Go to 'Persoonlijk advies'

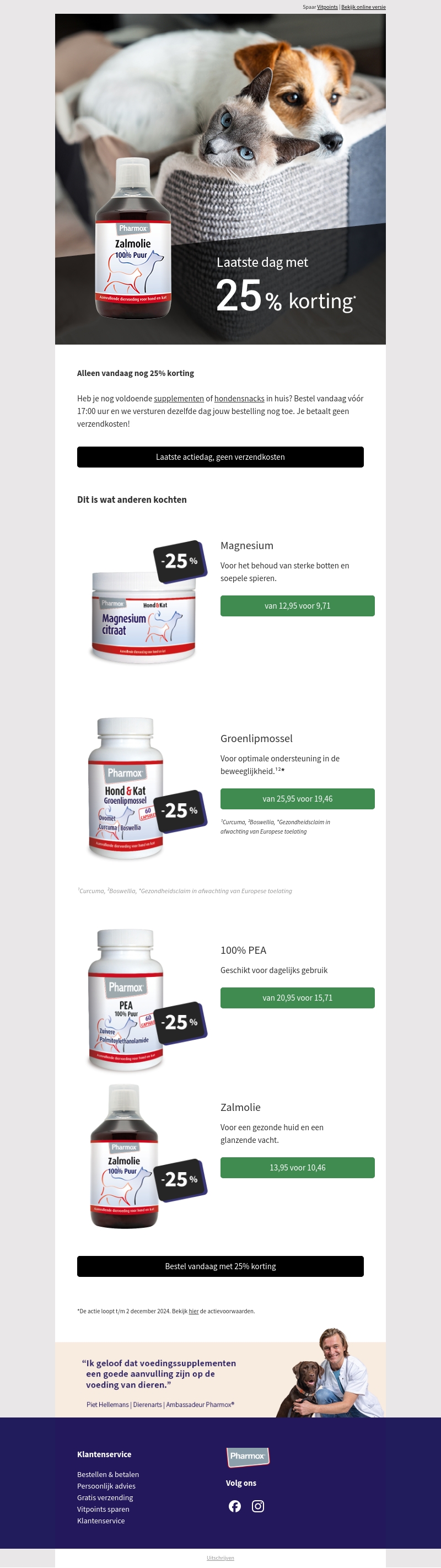tap(106, 1486)
